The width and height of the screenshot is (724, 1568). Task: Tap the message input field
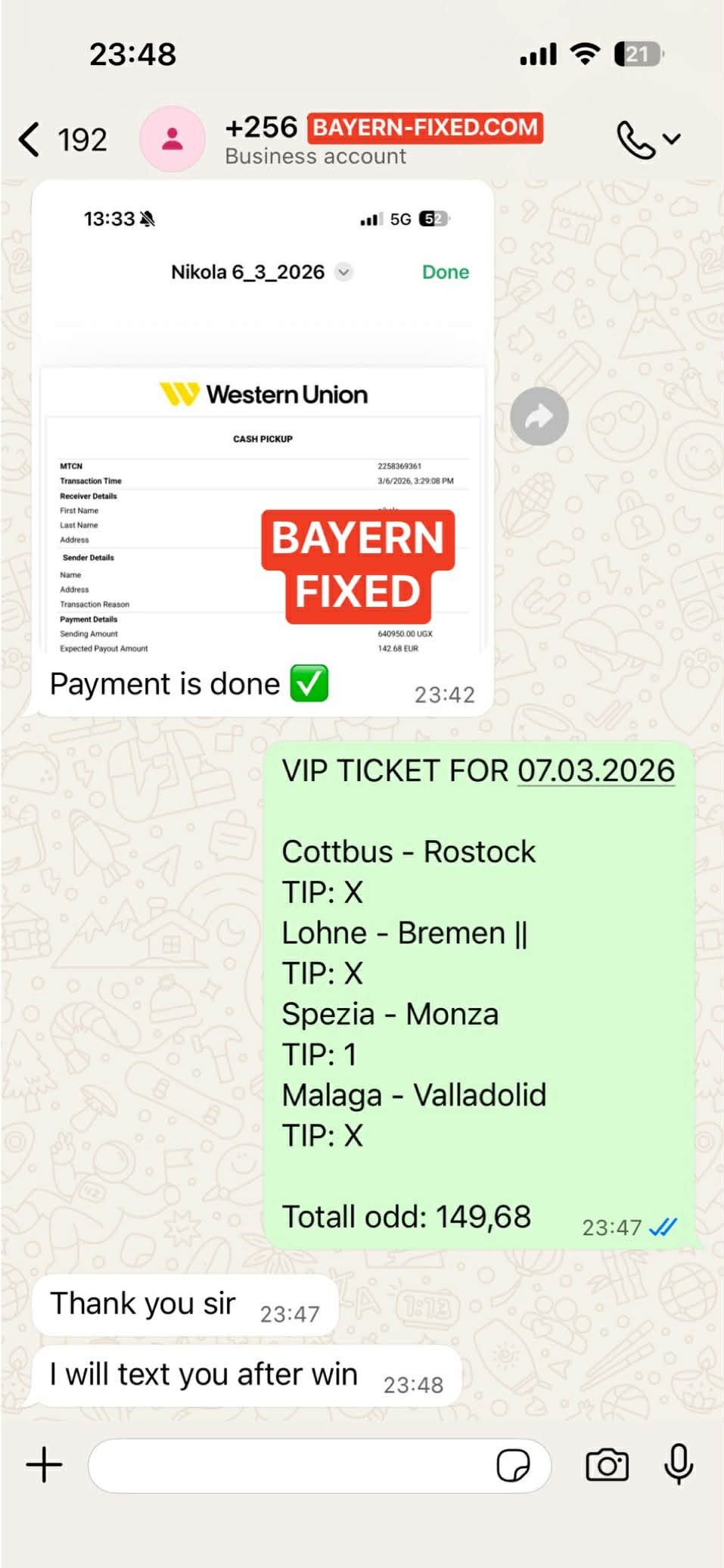[x=303, y=1464]
